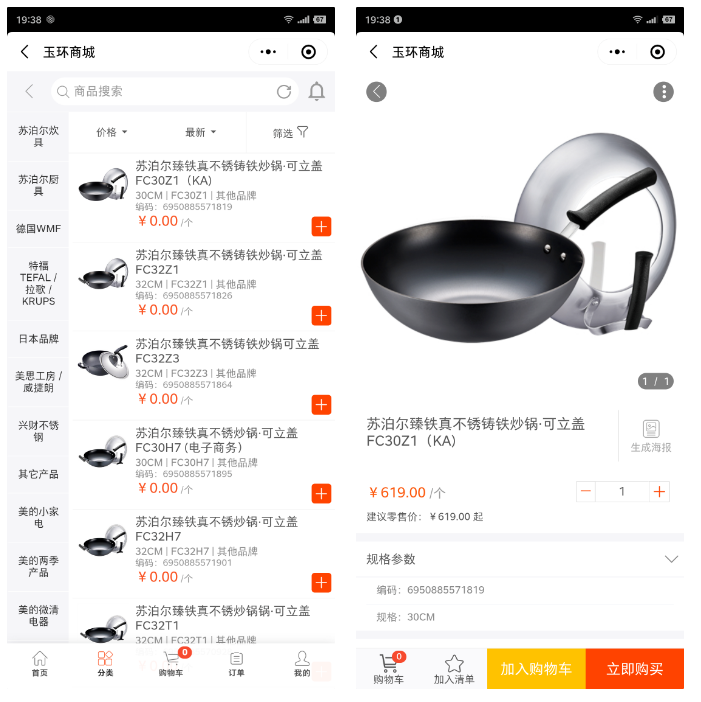Tap the 加入购物车 button

point(536,669)
